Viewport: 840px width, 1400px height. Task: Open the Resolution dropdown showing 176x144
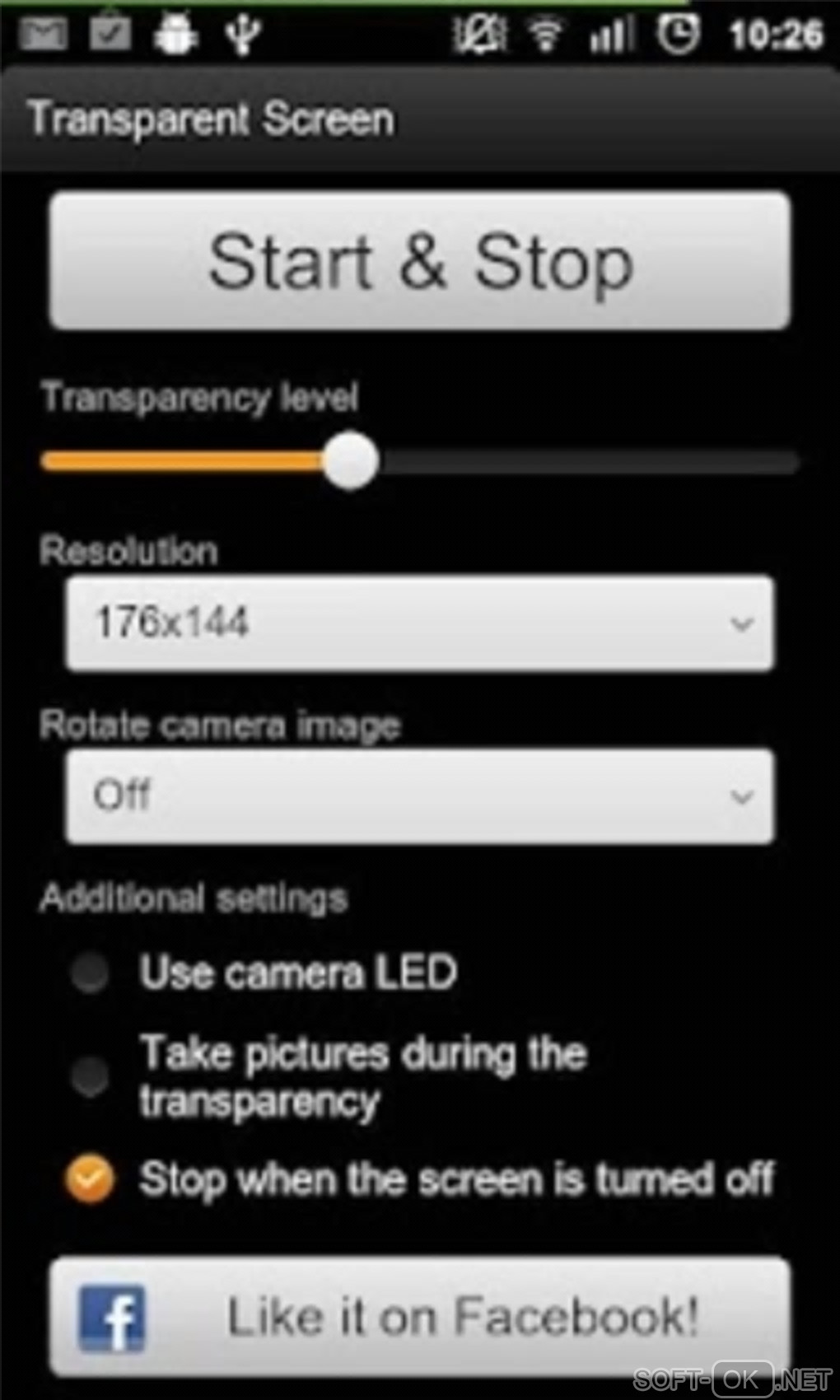click(420, 623)
